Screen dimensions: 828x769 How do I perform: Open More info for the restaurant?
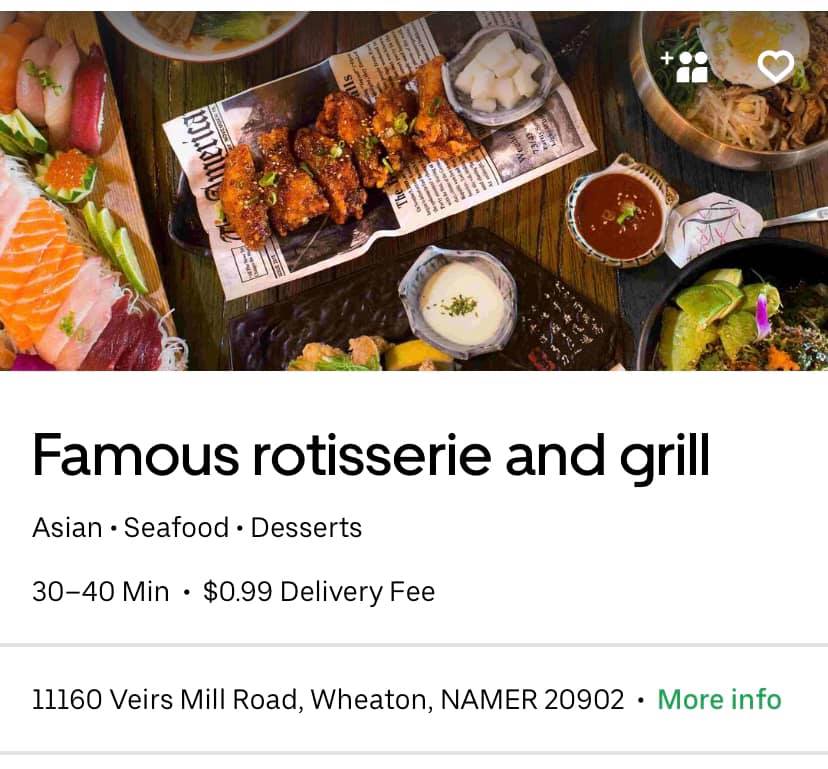[x=719, y=699]
